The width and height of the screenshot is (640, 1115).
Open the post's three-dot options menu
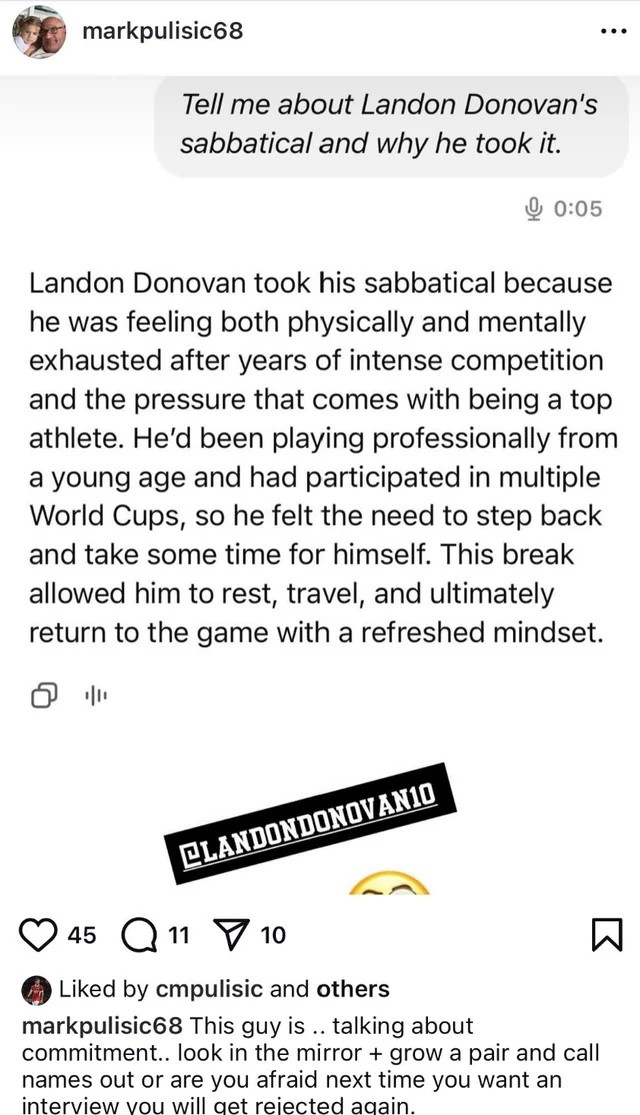point(611,31)
